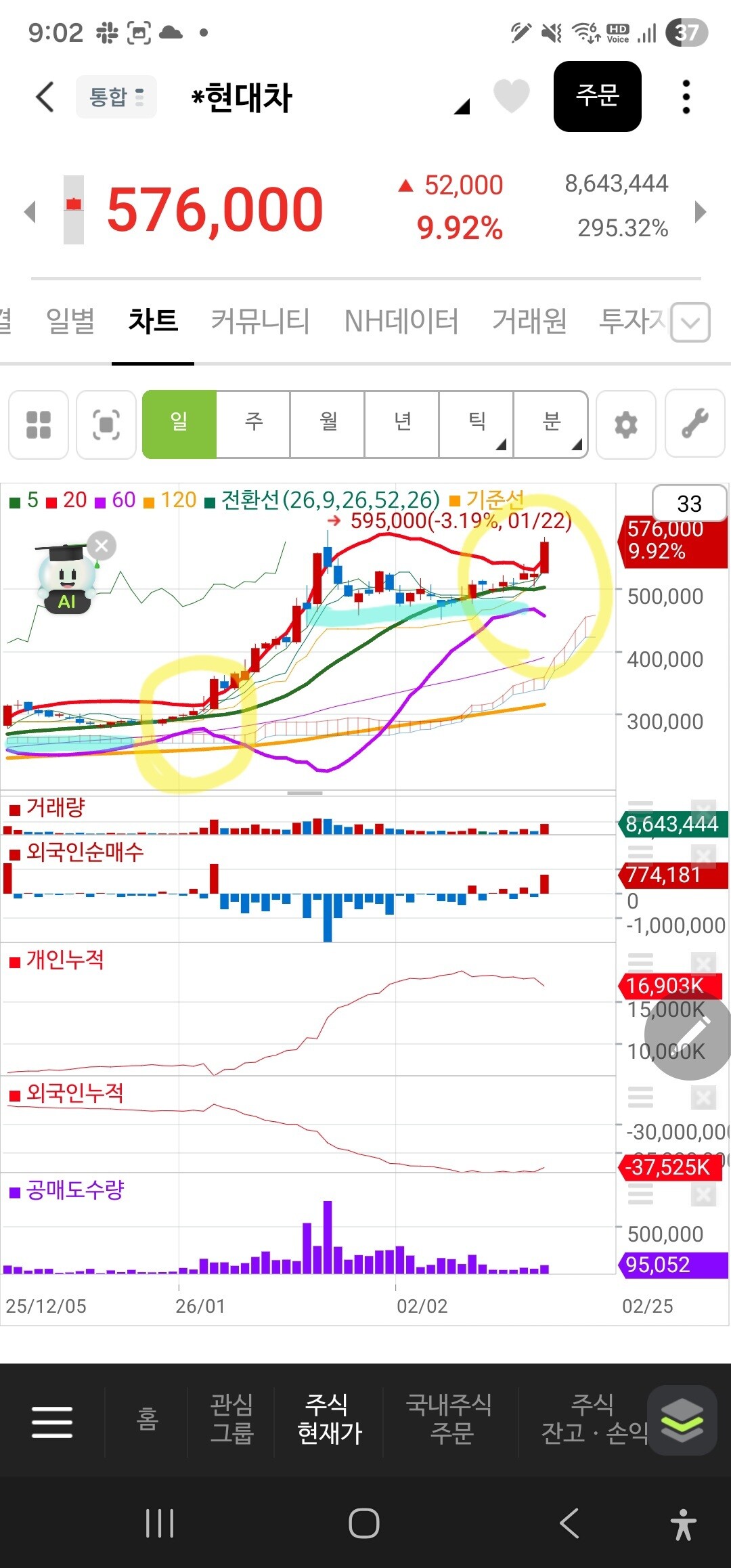The height and width of the screenshot is (1568, 731).
Task: Select the 분 minute chart period
Action: (x=551, y=424)
